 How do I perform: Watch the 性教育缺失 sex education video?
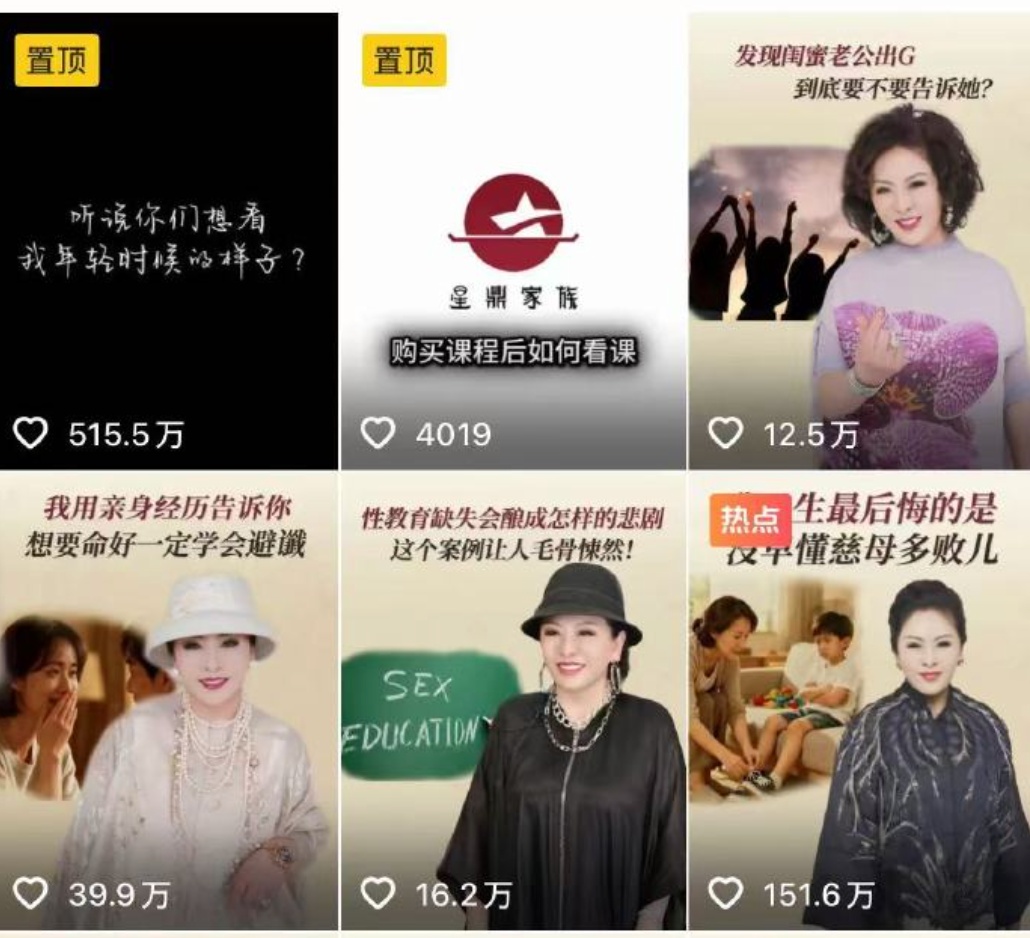pyautogui.click(x=512, y=700)
